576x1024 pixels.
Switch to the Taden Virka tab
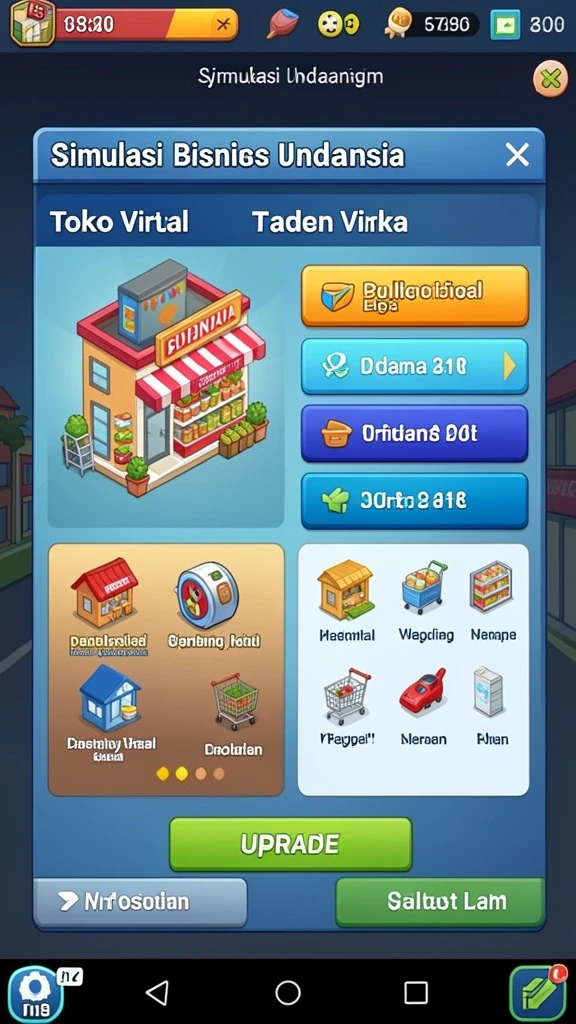[330, 222]
